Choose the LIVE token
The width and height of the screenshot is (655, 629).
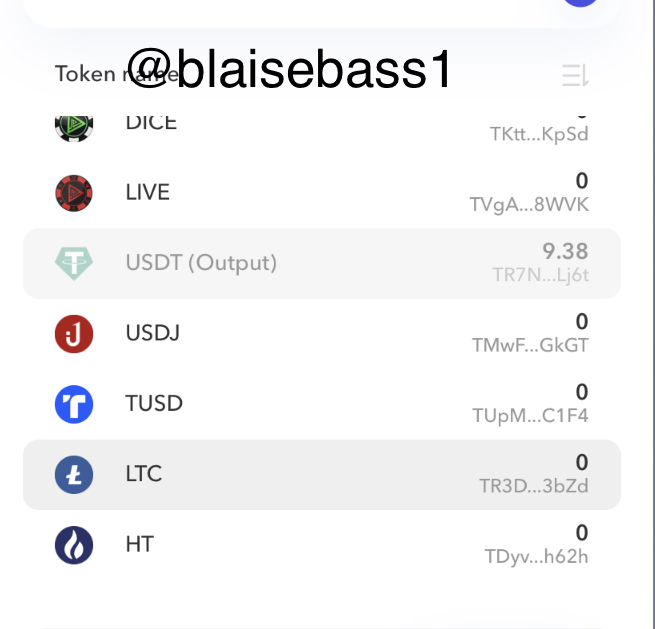tap(320, 192)
